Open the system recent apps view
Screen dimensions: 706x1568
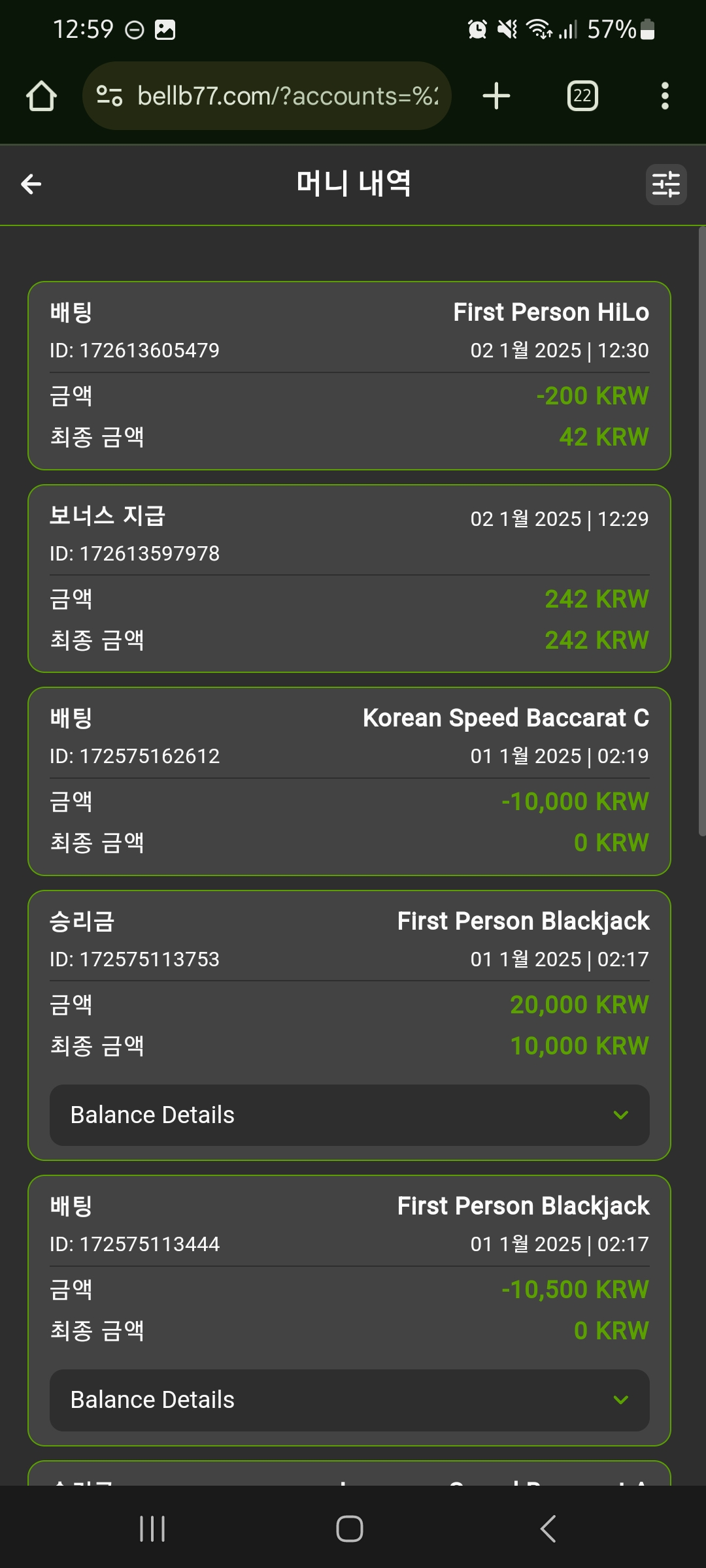152,1529
